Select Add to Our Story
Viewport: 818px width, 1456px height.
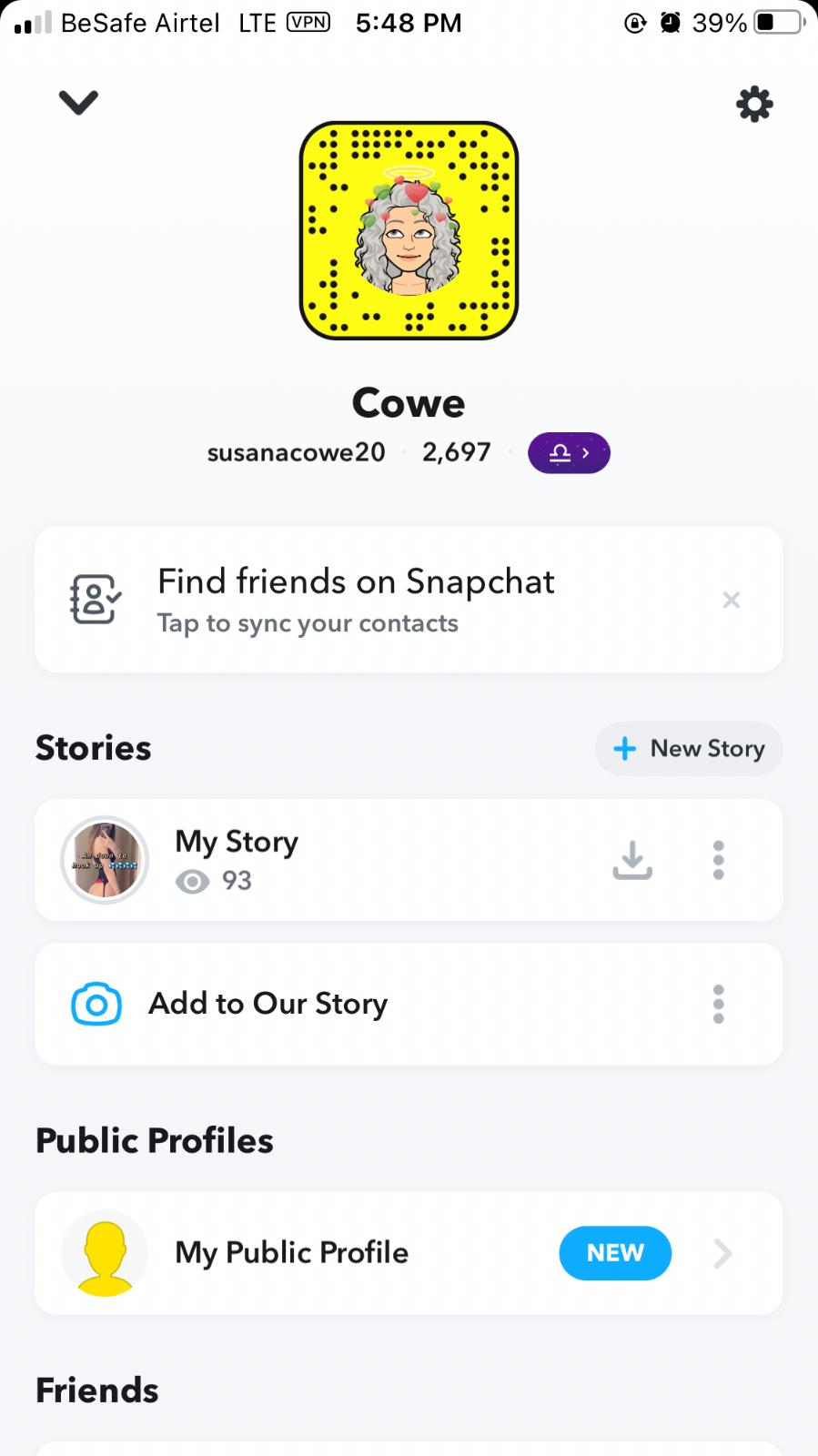[268, 1004]
